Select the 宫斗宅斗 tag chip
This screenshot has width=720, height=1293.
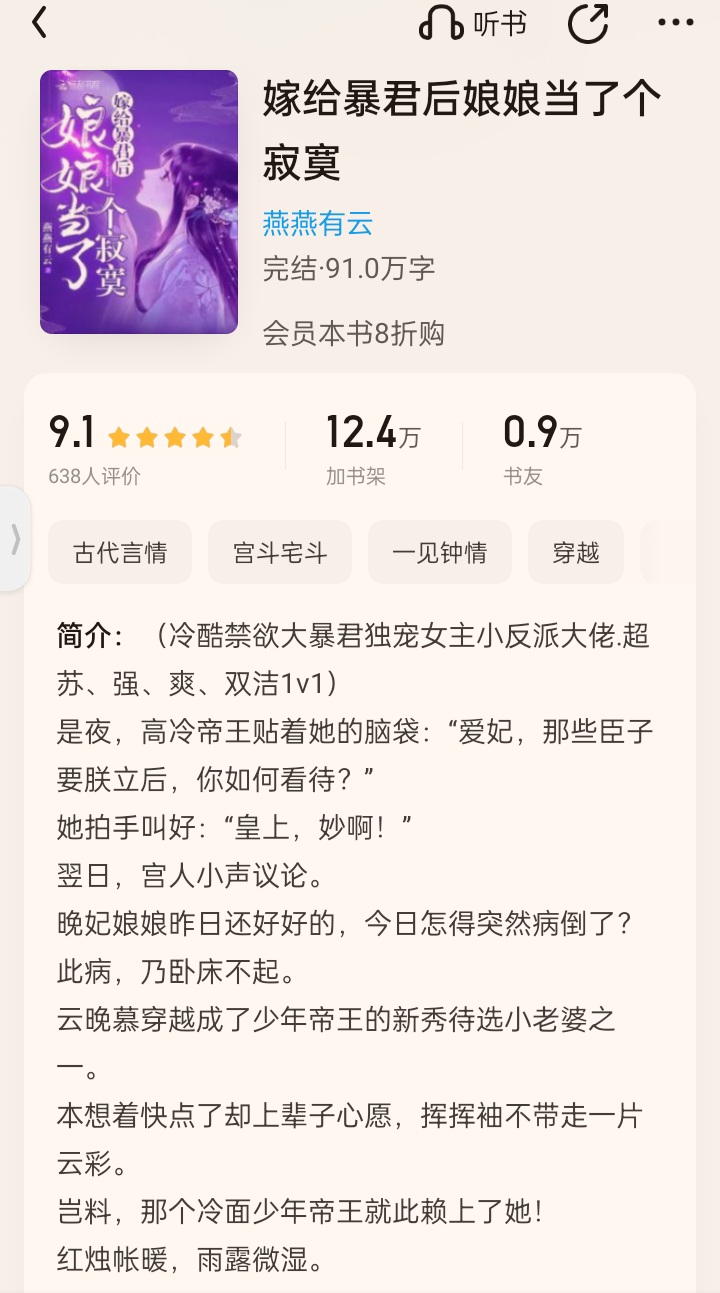pos(280,552)
